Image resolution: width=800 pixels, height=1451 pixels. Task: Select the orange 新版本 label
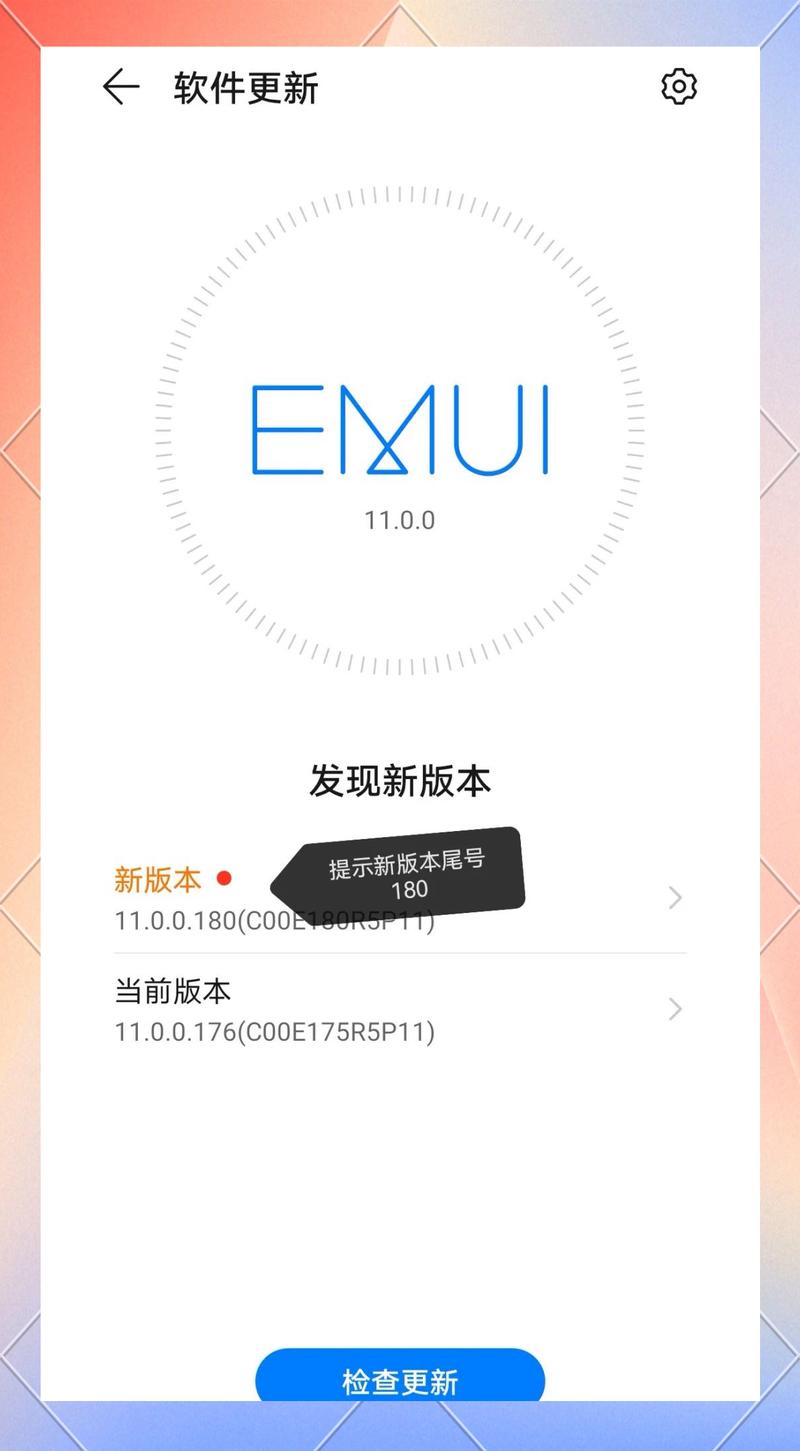click(158, 880)
